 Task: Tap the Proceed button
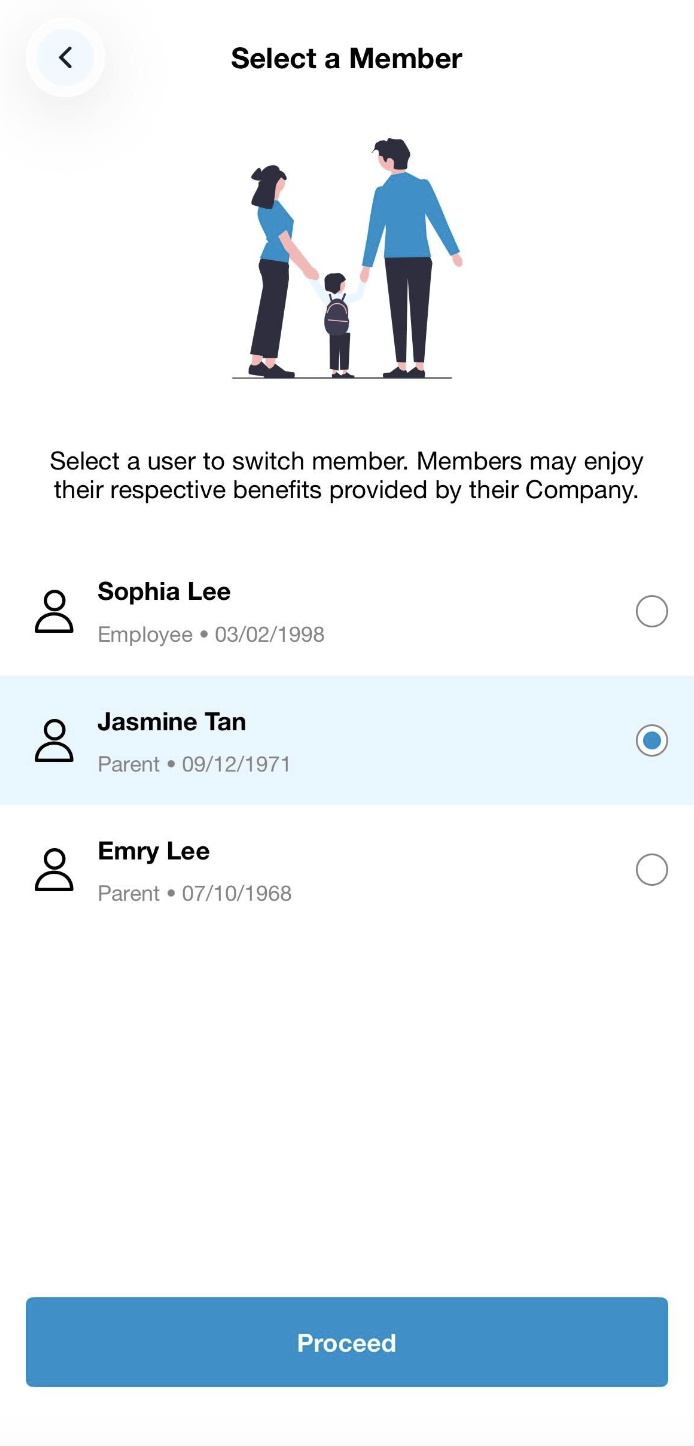click(x=347, y=1342)
